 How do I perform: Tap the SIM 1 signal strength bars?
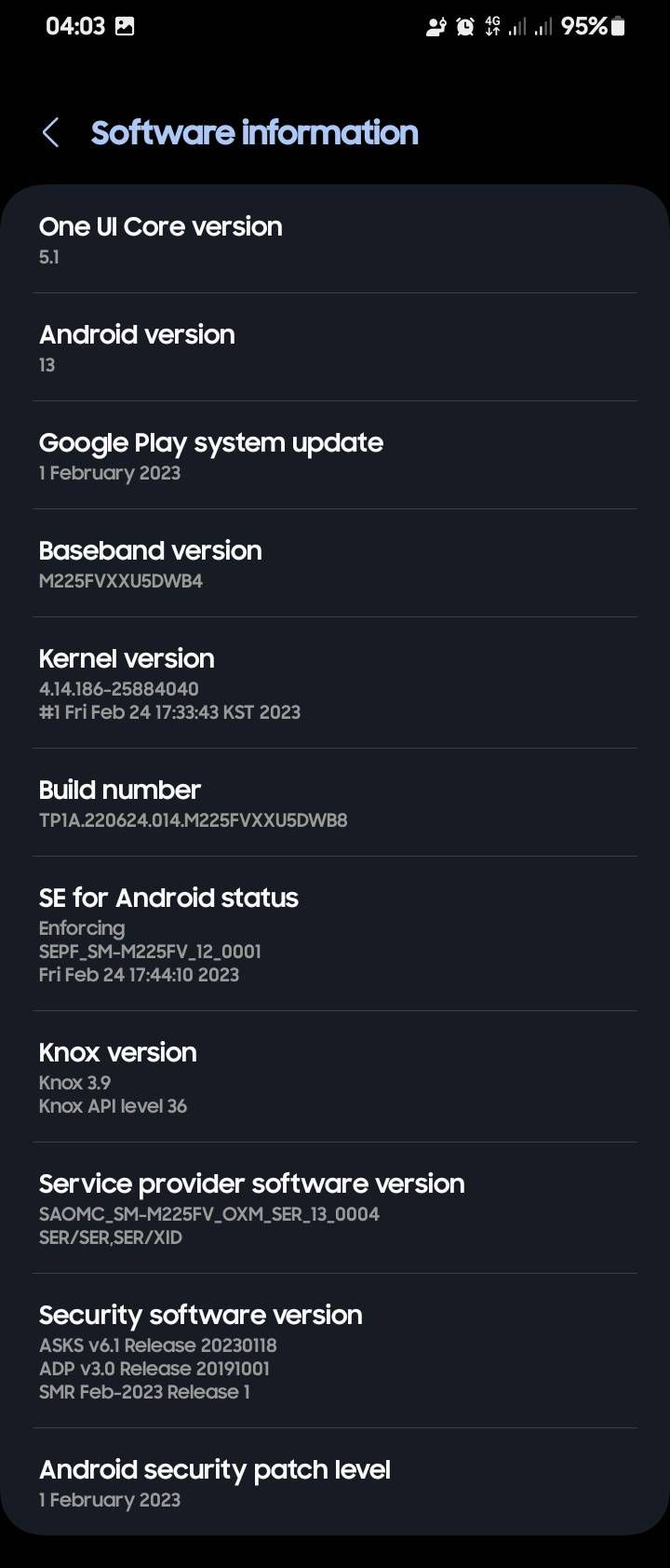click(516, 26)
